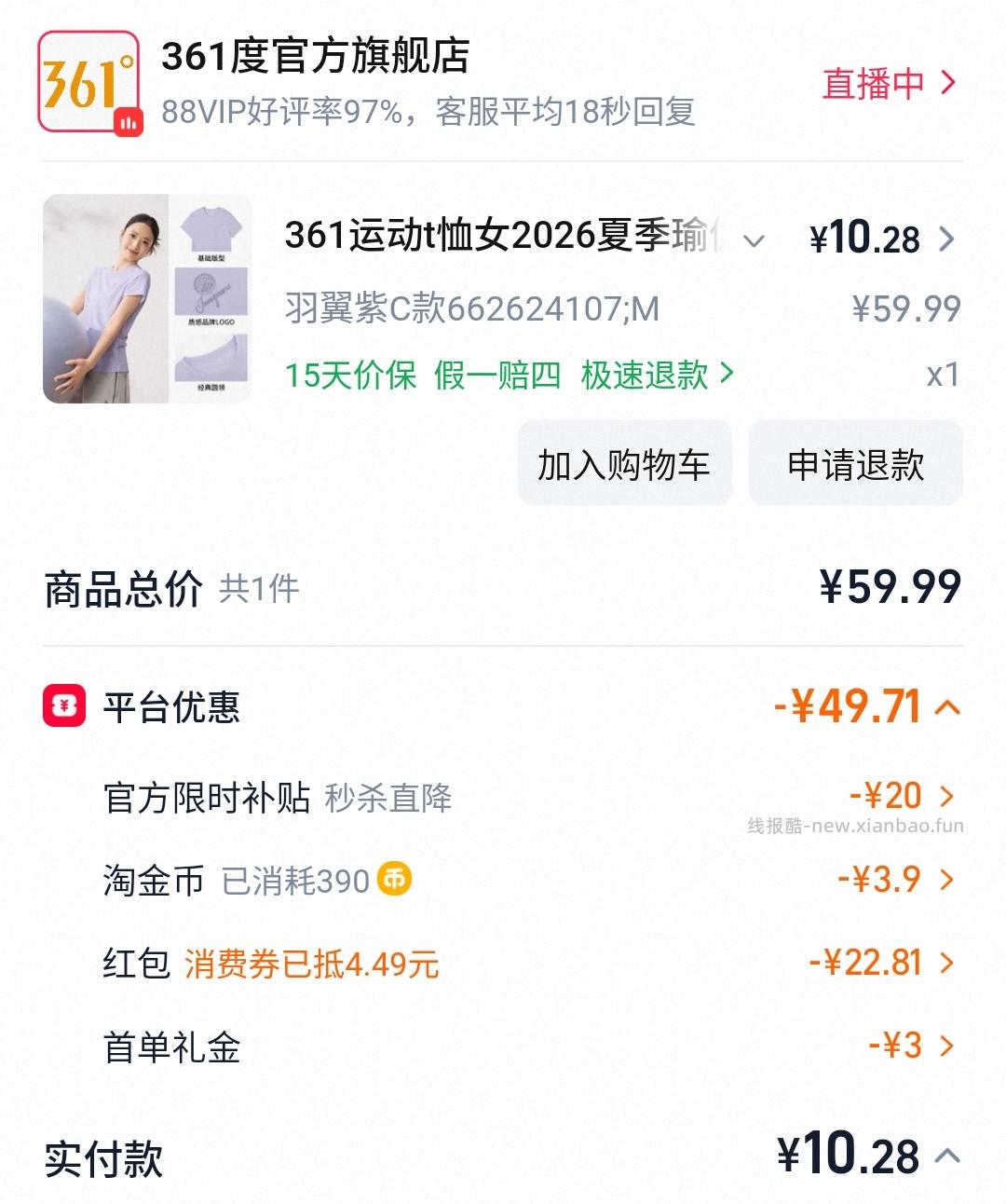This screenshot has height=1204, width=1006.
Task: Click the arrow next to 直播中
Action: [x=948, y=83]
